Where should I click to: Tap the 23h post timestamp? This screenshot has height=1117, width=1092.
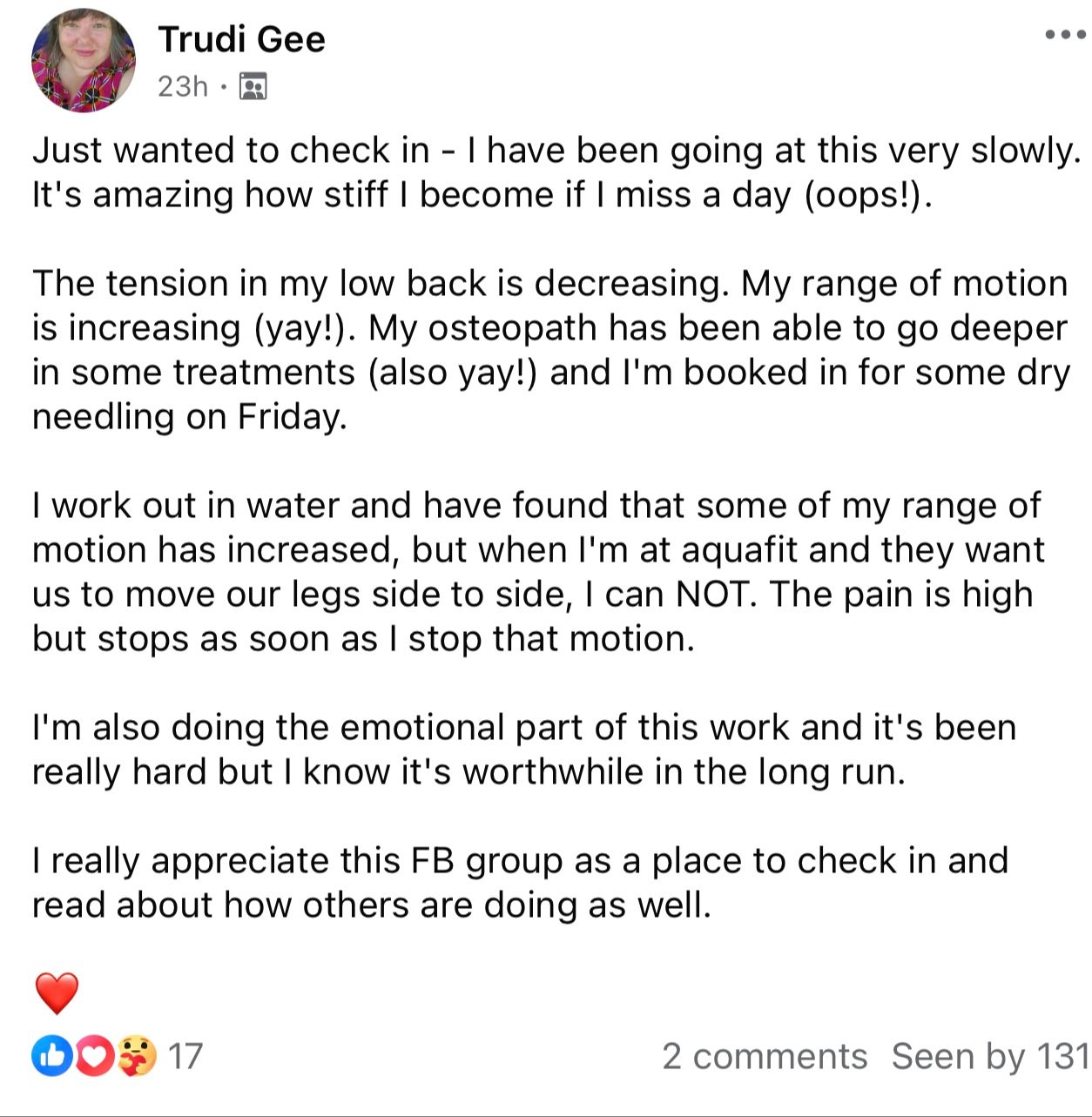(183, 86)
